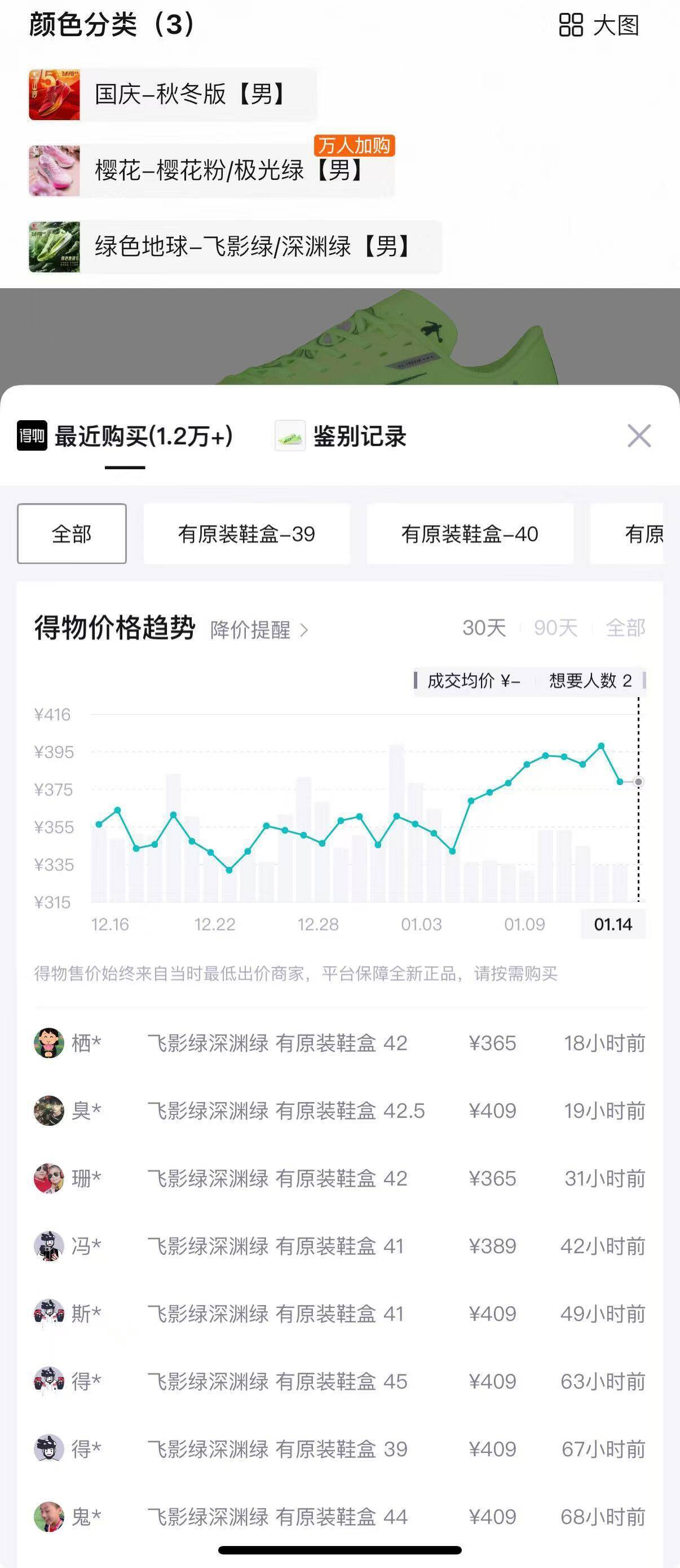
Task: Open the 绿色地球 color thumbnail image
Action: [54, 248]
